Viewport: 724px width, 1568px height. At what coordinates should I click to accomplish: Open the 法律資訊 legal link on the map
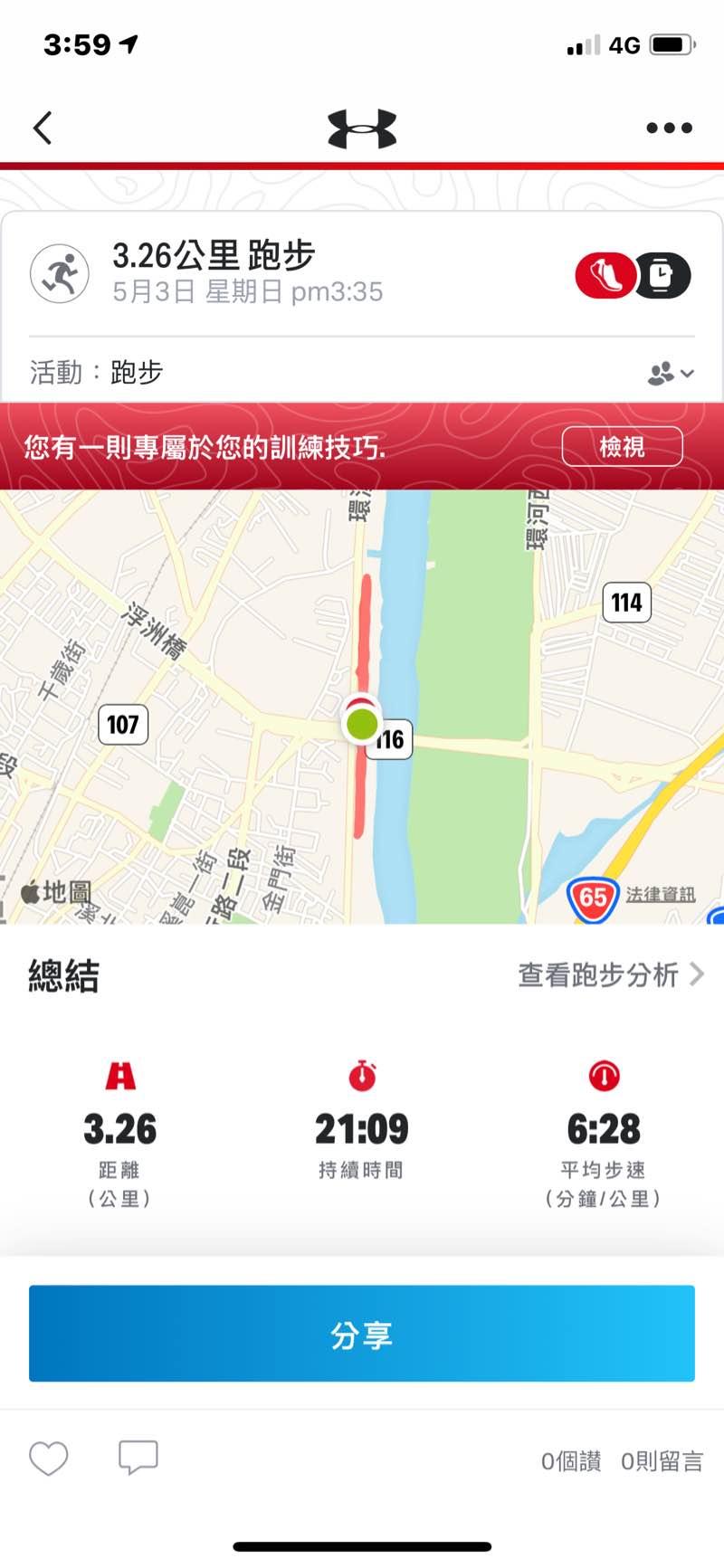click(660, 894)
